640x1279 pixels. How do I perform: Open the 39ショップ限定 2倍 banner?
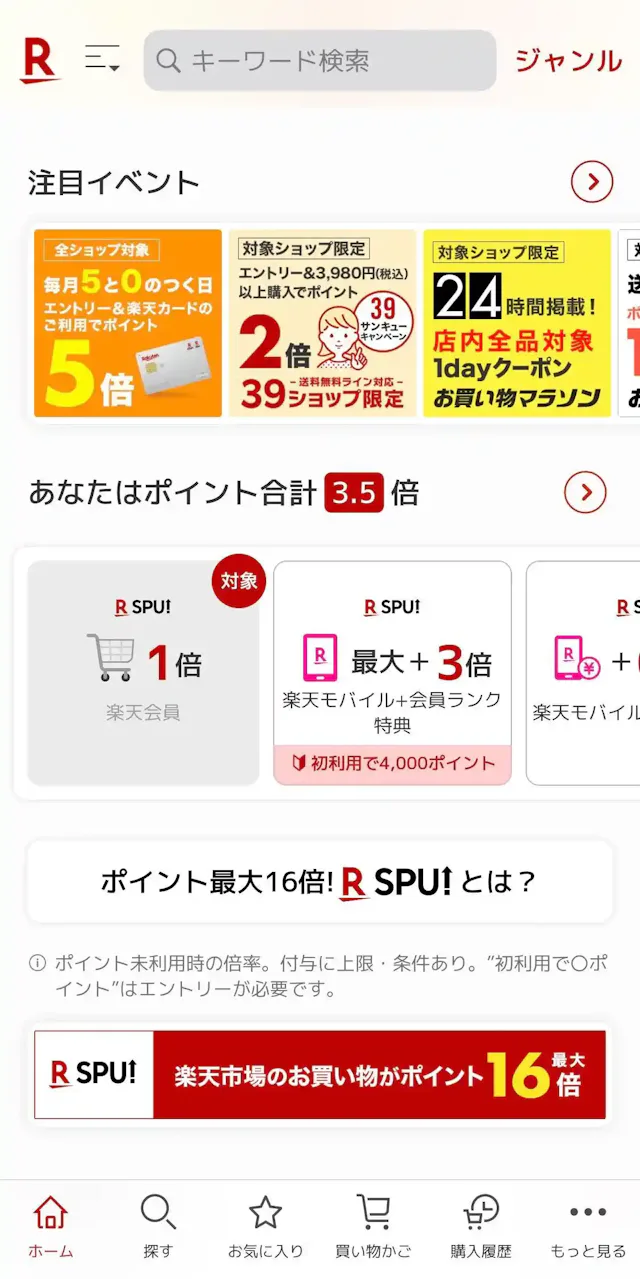322,323
